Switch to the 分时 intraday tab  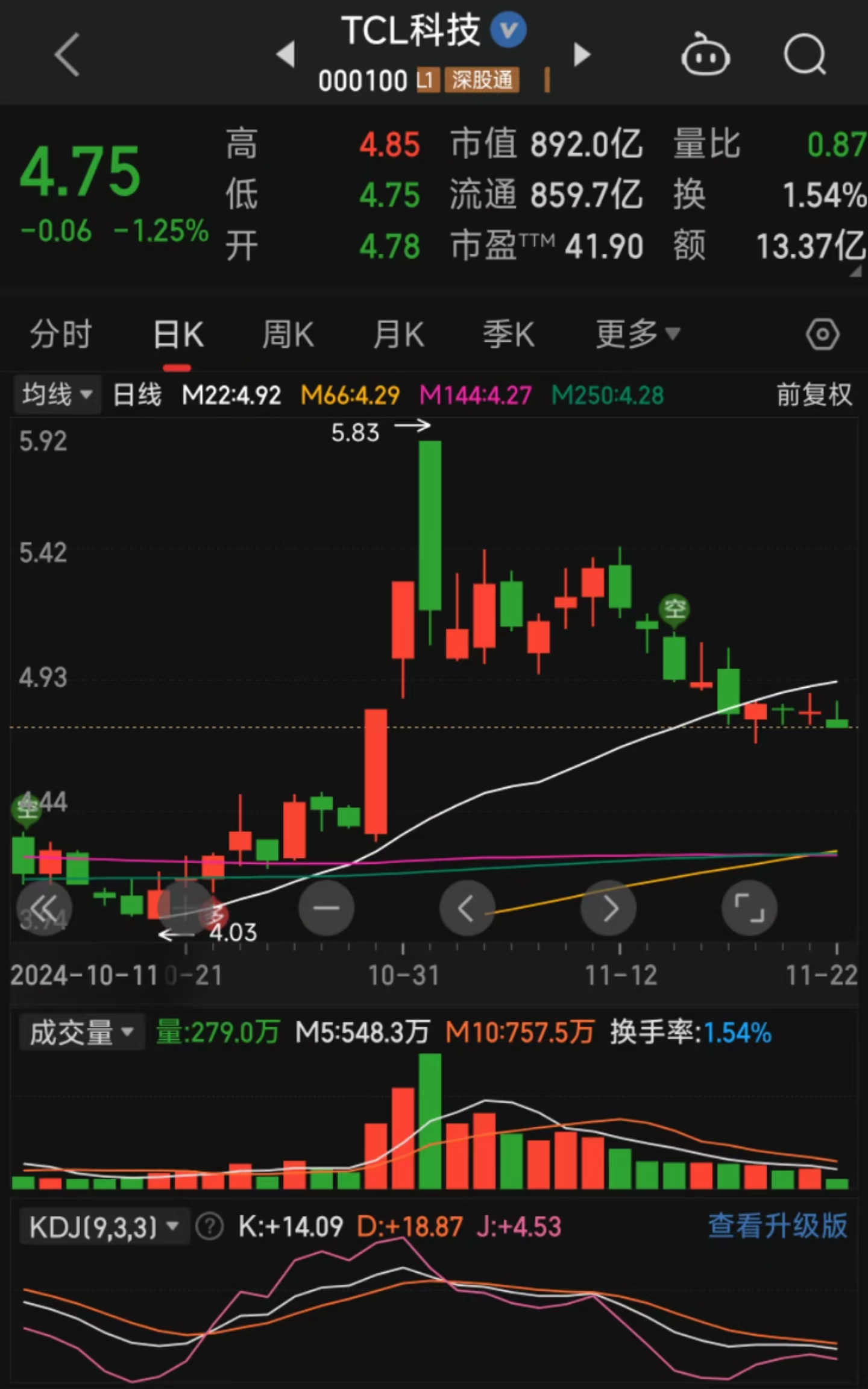click(x=61, y=335)
